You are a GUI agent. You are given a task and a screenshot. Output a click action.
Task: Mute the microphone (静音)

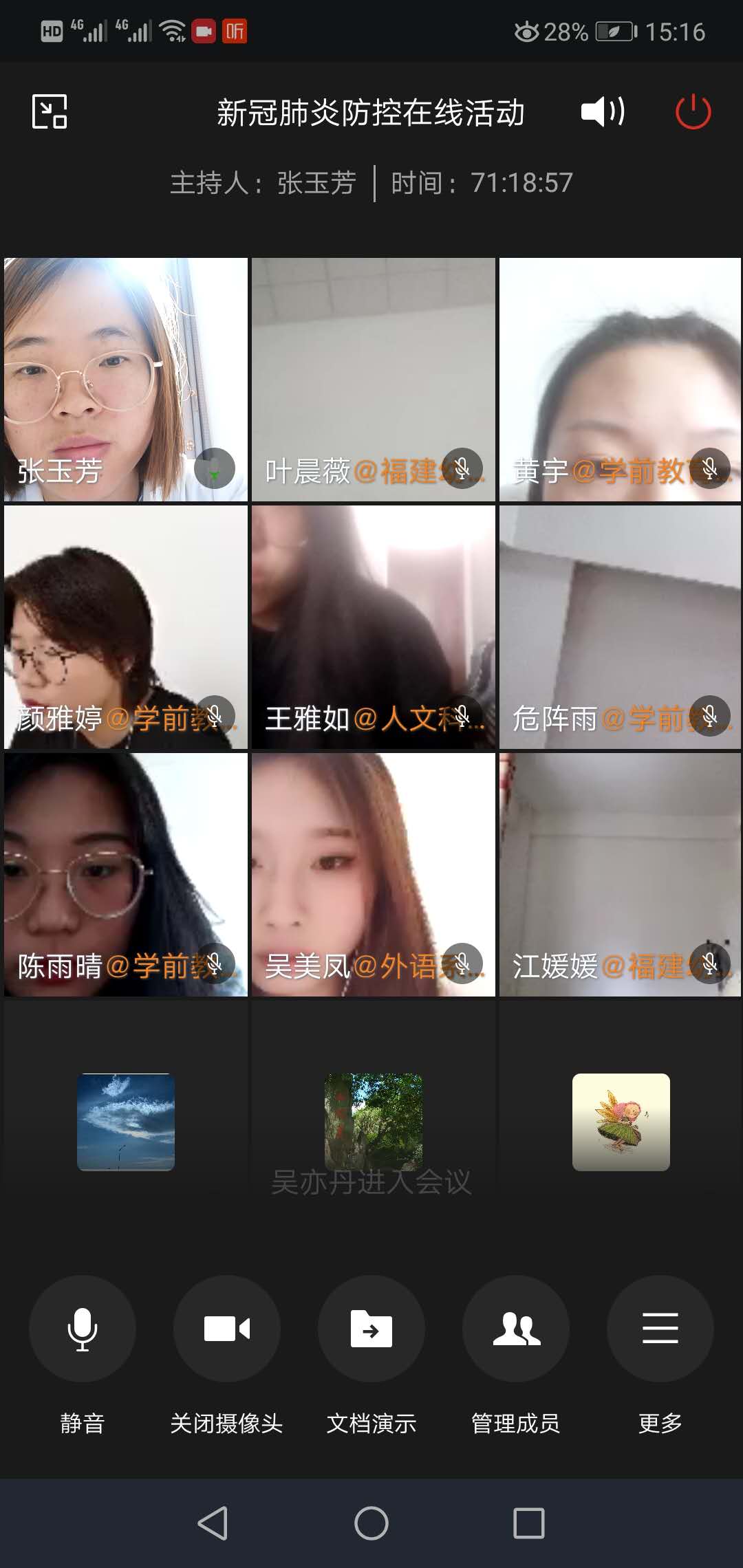(83, 1329)
